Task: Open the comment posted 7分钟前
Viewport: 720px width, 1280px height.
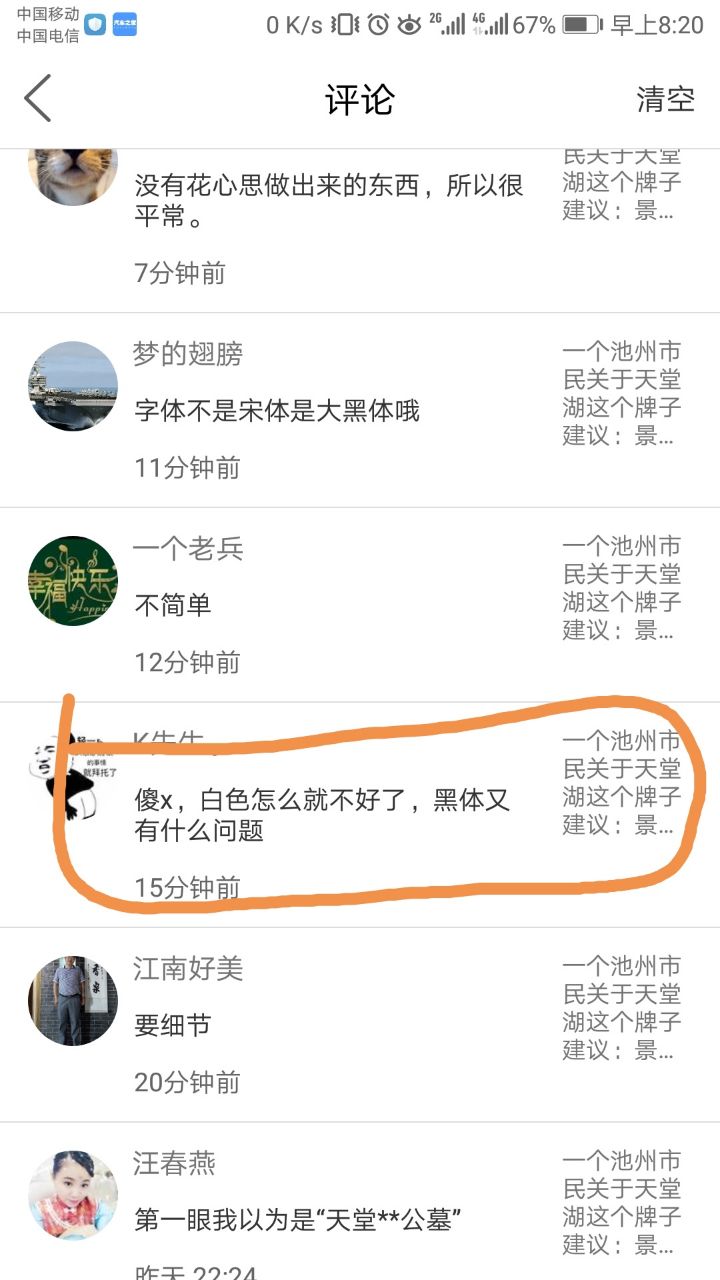Action: coord(329,199)
